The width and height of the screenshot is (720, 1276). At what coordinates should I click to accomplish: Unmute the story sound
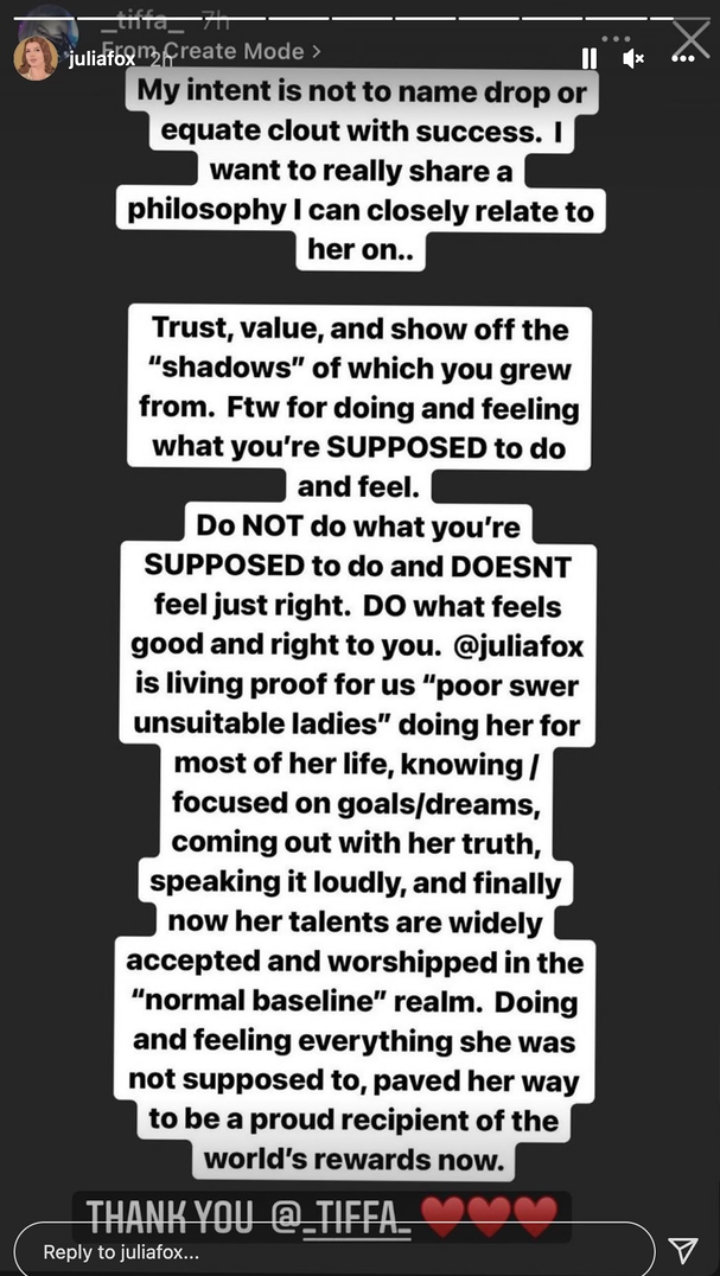coord(633,59)
